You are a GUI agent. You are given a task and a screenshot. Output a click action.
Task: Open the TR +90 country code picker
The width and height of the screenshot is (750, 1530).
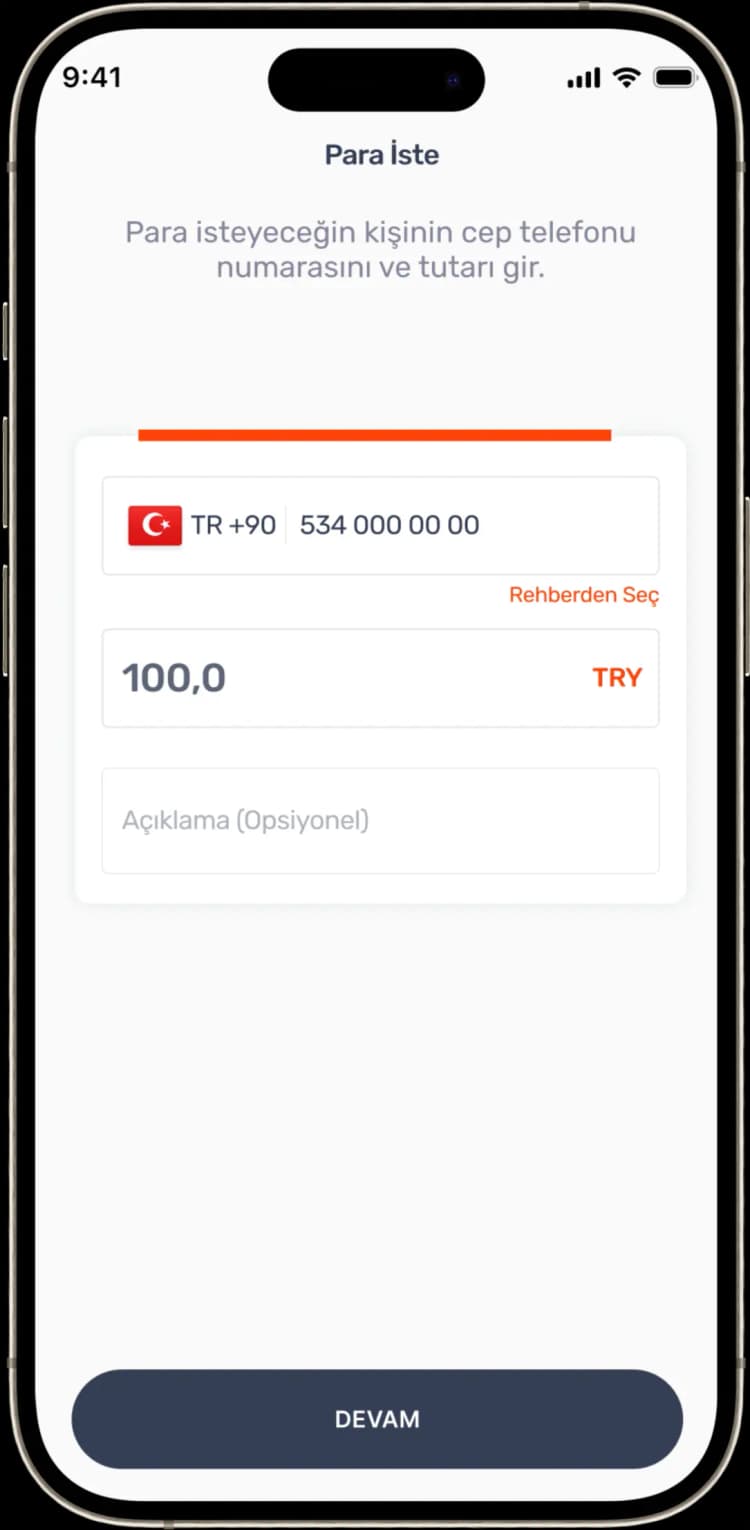pos(203,525)
